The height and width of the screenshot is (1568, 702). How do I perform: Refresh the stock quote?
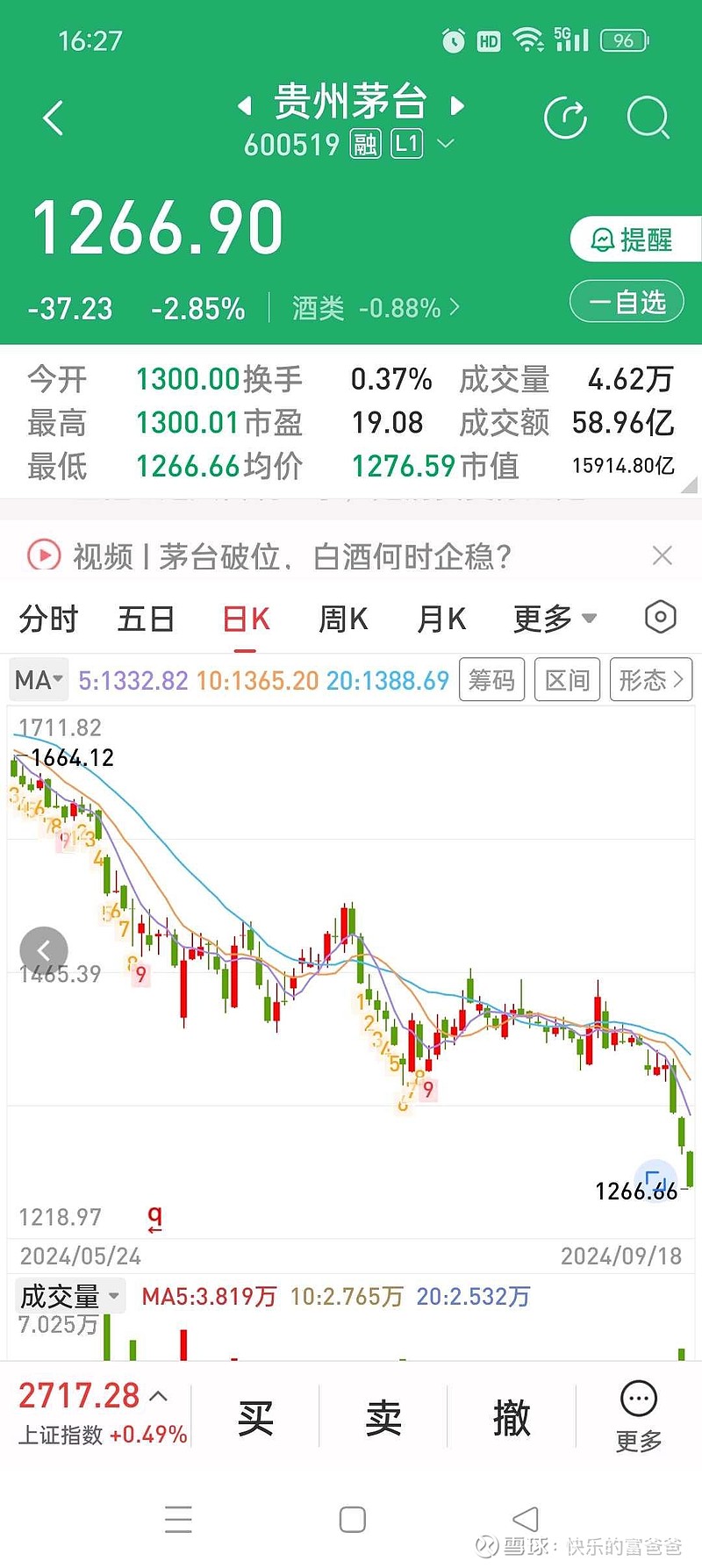click(565, 118)
